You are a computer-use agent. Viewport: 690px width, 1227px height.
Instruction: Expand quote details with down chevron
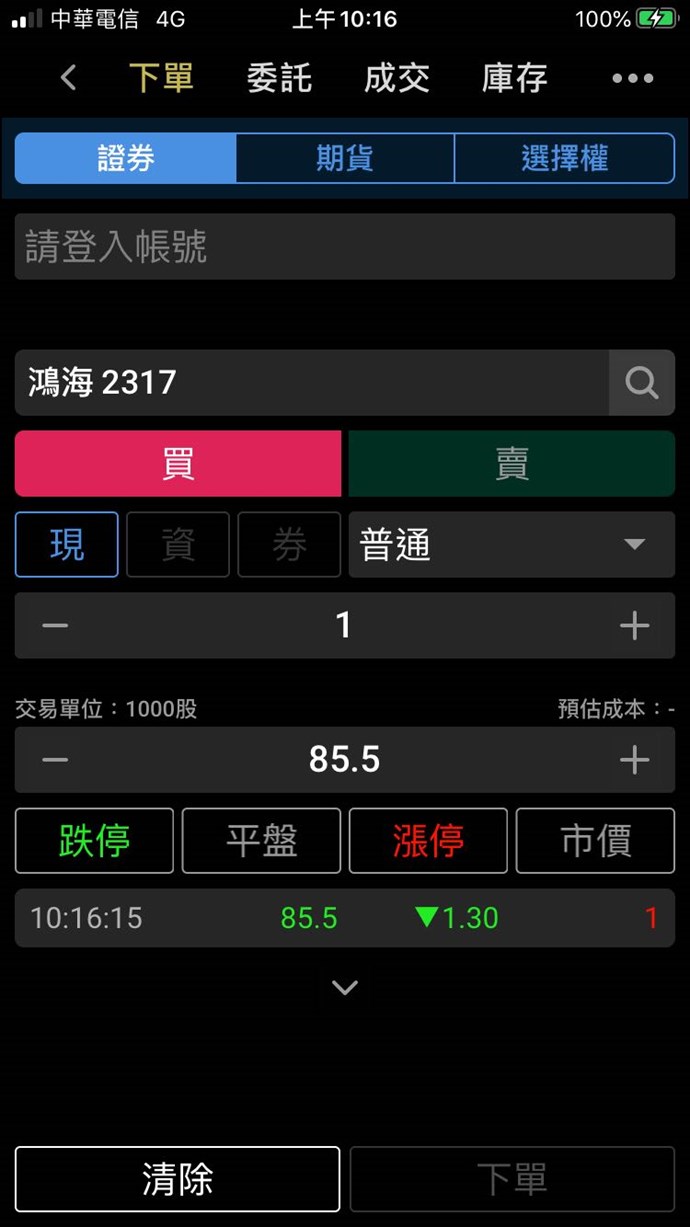pos(344,988)
